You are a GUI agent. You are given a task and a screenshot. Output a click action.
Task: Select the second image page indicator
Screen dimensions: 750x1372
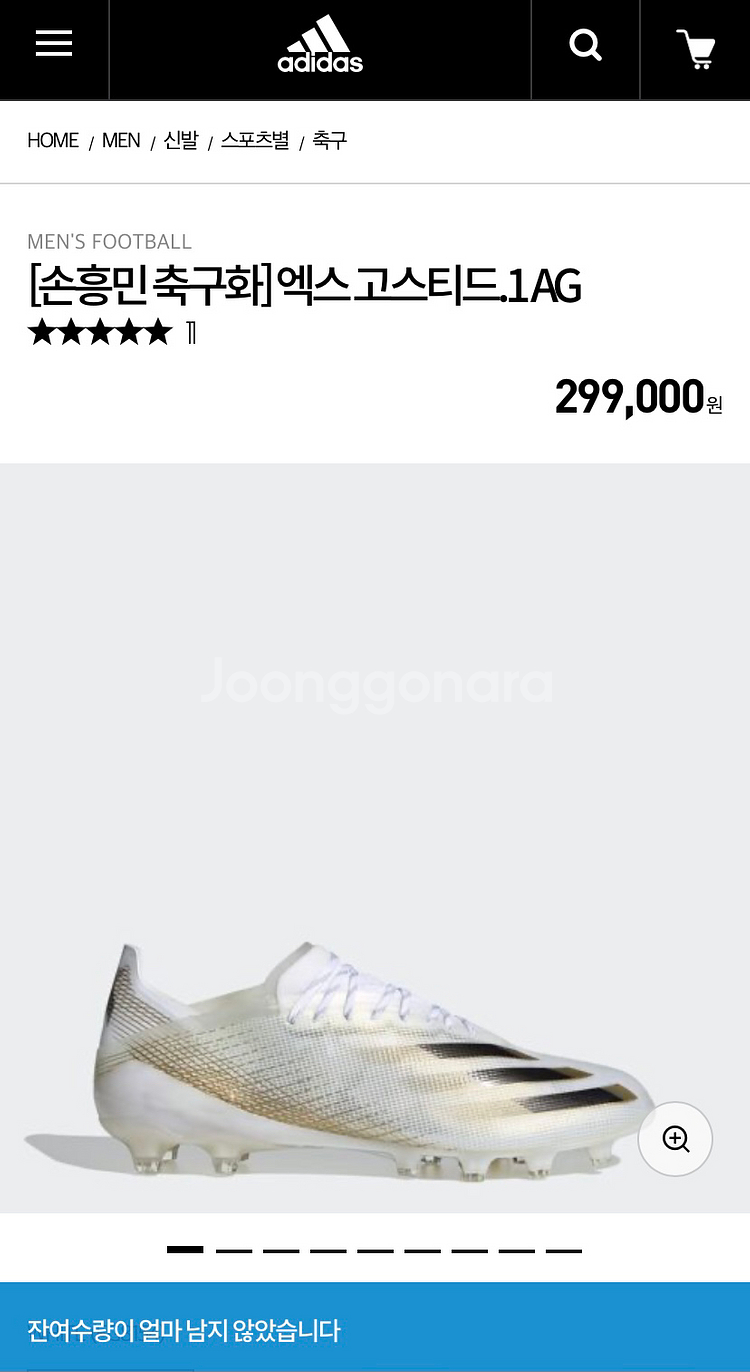233,1250
